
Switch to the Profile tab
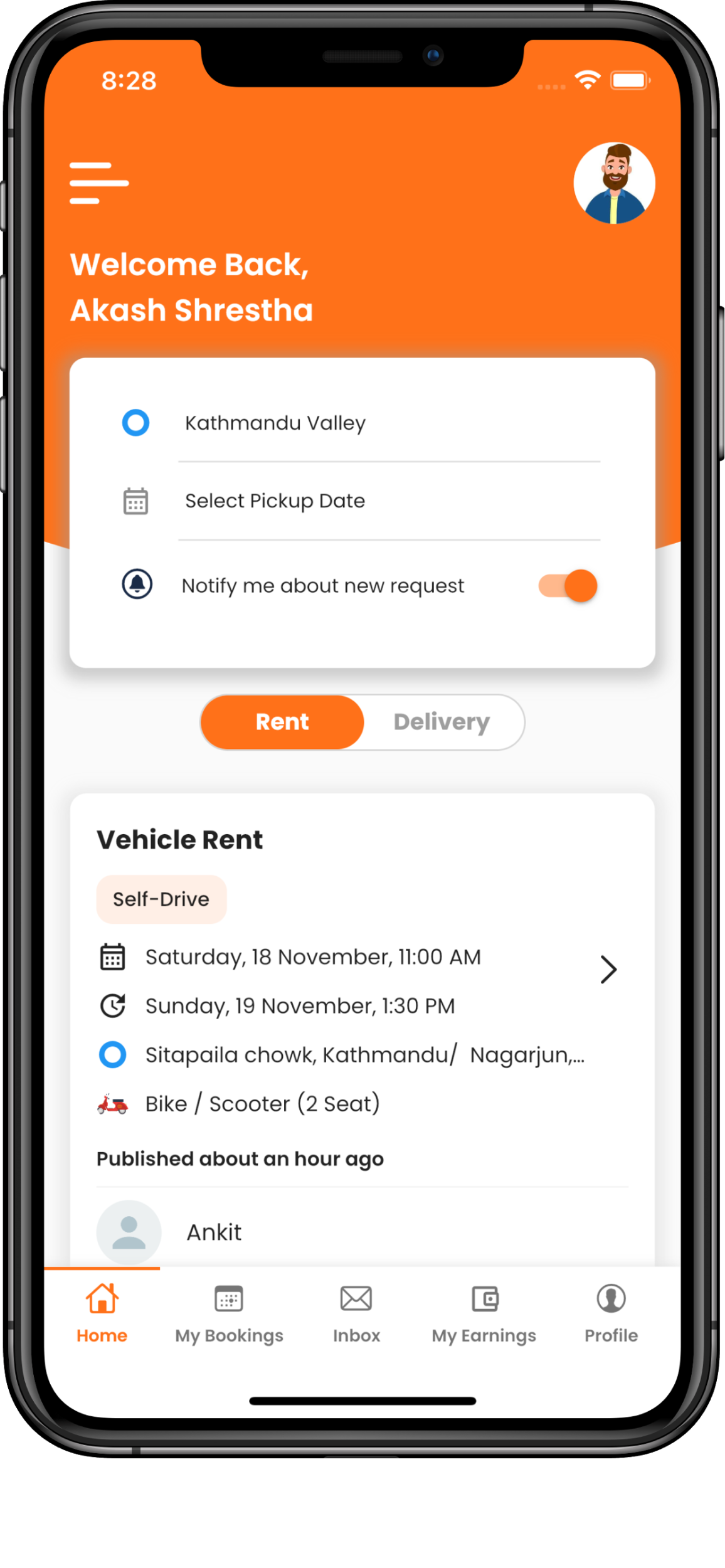tap(611, 1312)
